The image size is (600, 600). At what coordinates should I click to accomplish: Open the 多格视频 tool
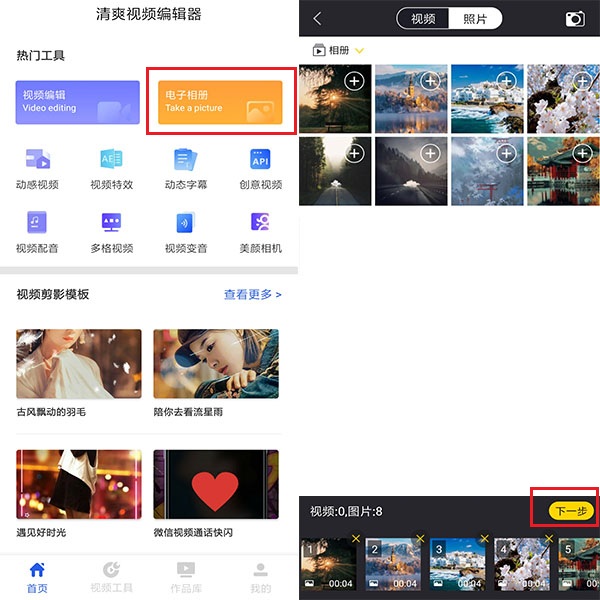point(111,232)
